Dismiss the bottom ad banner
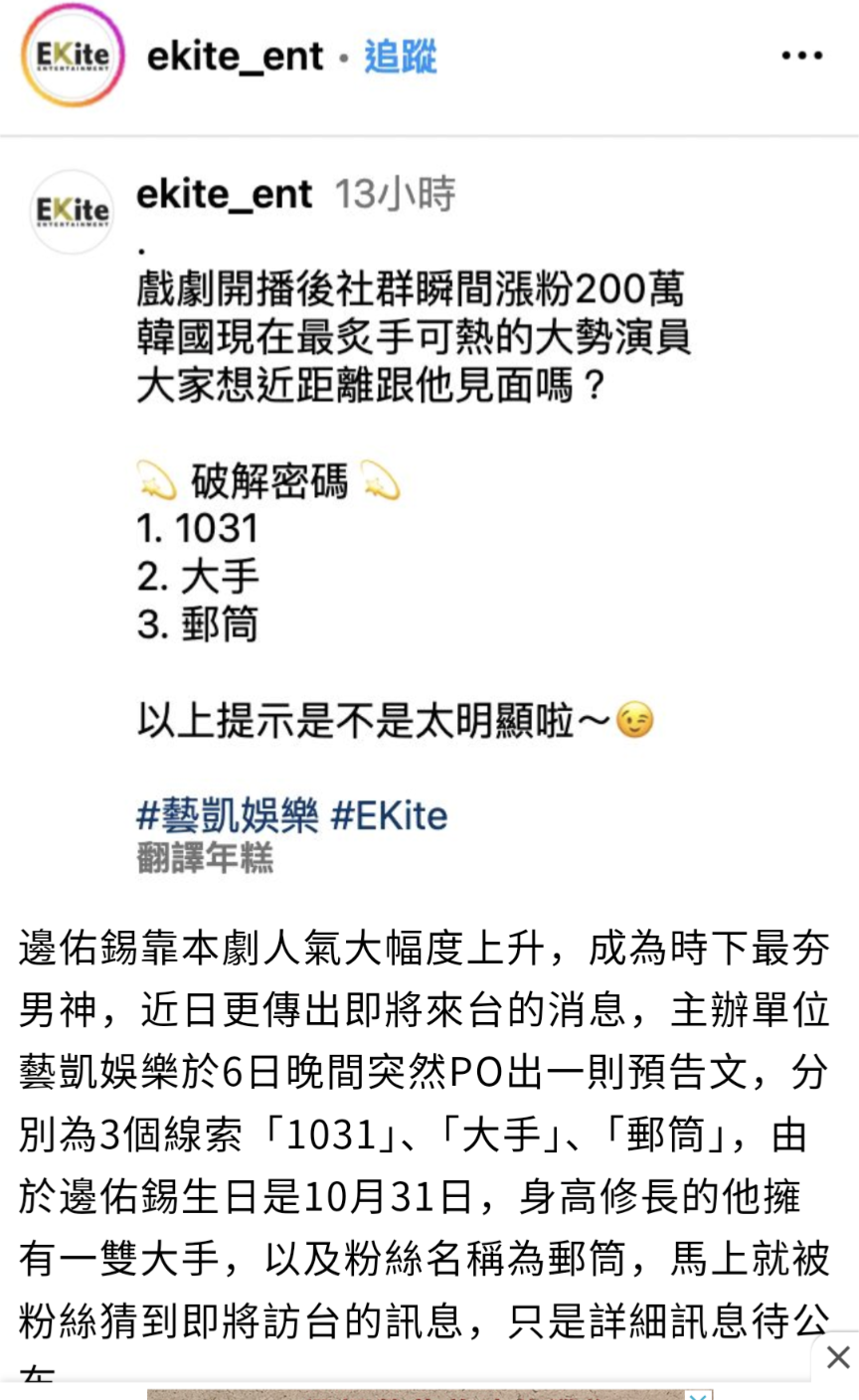Viewport: 859px width, 1400px height. pos(837,1357)
